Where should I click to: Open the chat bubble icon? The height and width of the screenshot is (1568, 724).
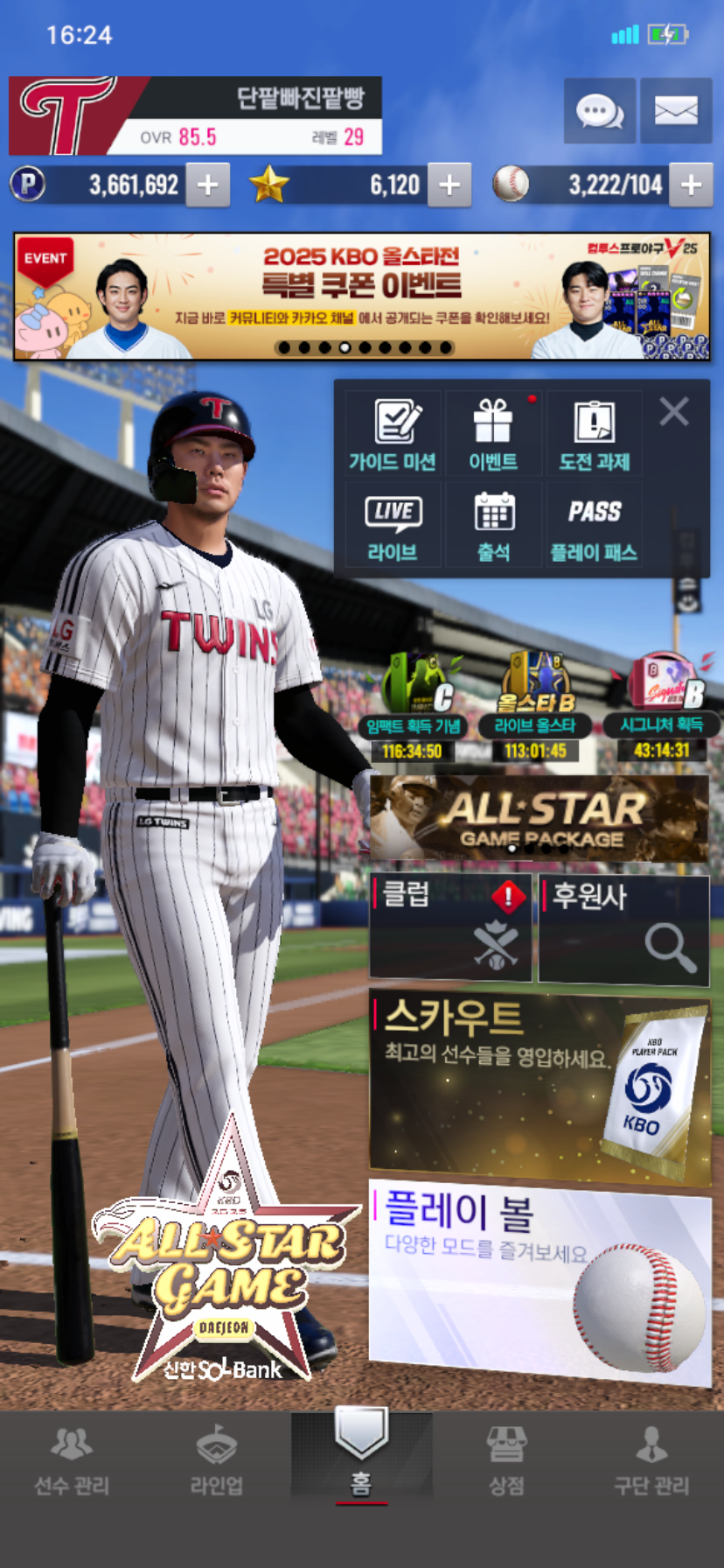(x=600, y=110)
